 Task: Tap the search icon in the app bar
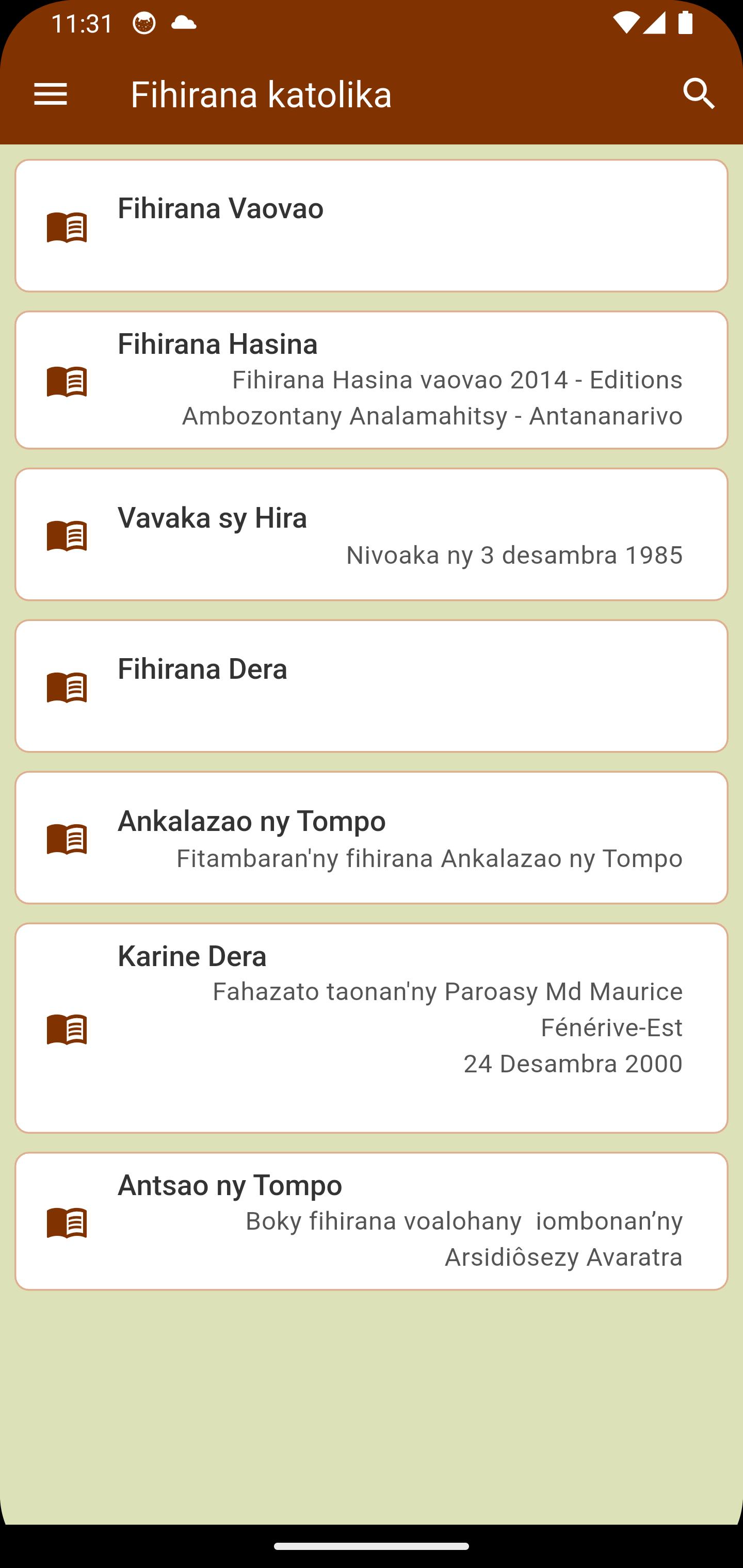click(x=699, y=94)
